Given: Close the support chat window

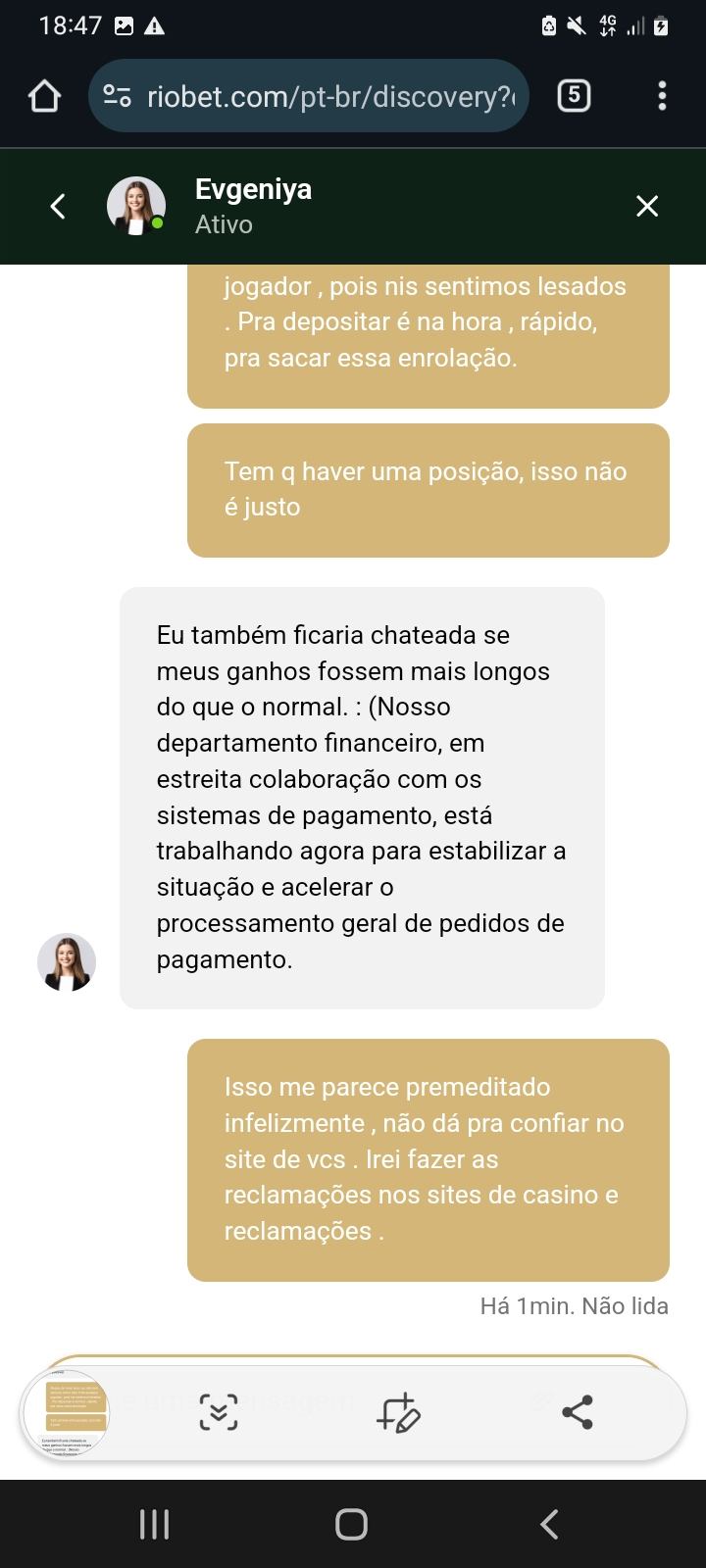Looking at the screenshot, I should tap(647, 206).
